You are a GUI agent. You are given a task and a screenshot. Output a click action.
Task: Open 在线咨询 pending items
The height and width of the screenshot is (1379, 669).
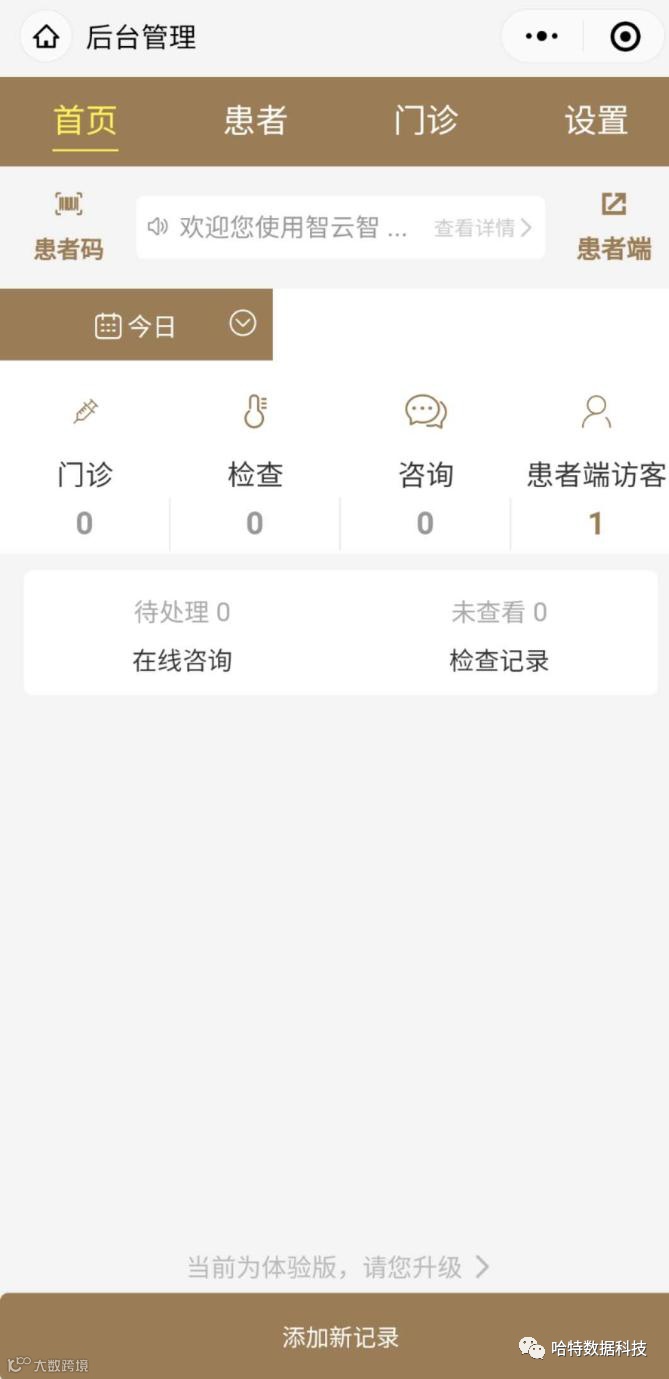pos(182,635)
